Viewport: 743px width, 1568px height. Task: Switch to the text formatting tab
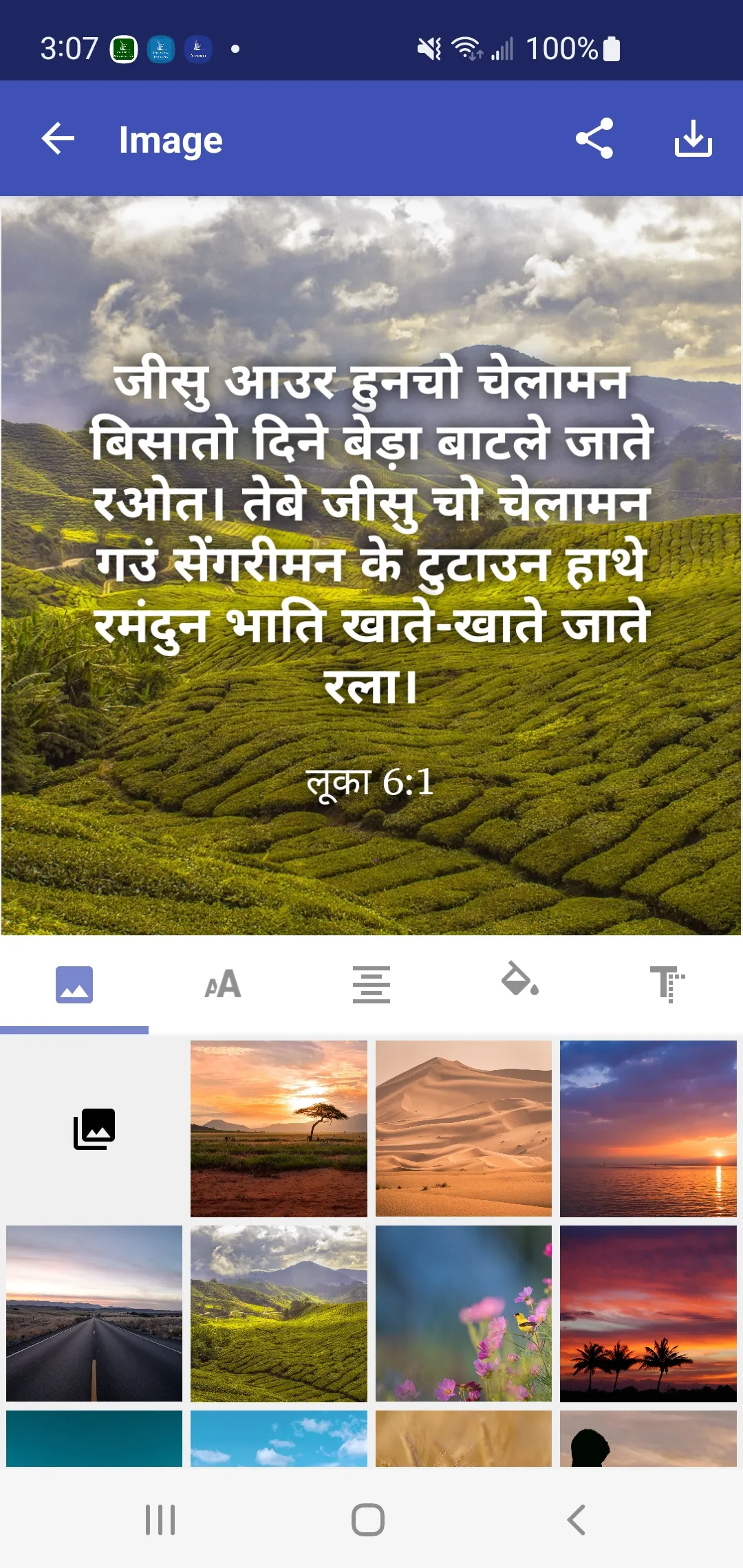(x=224, y=983)
